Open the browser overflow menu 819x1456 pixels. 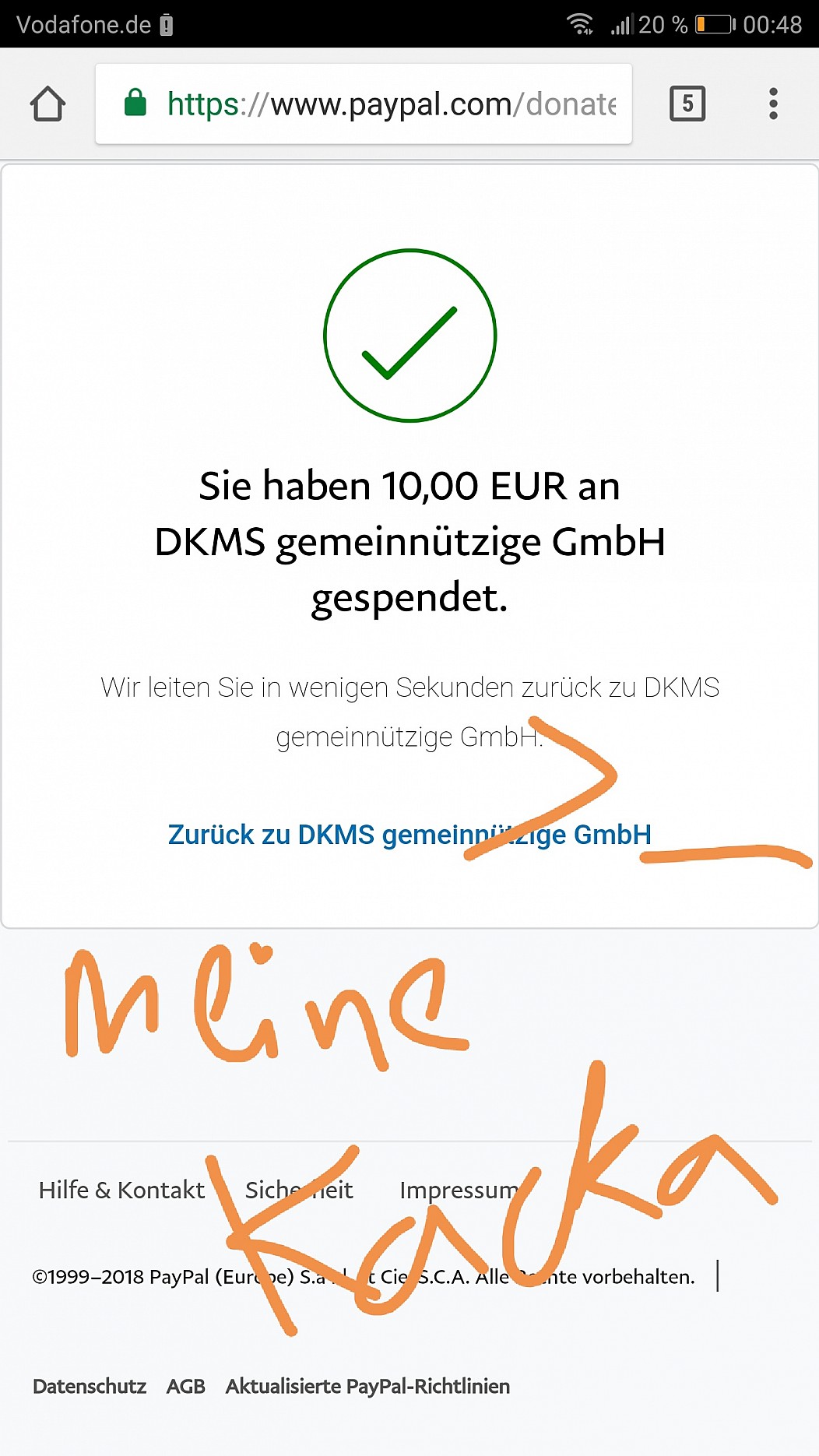pos(773,104)
